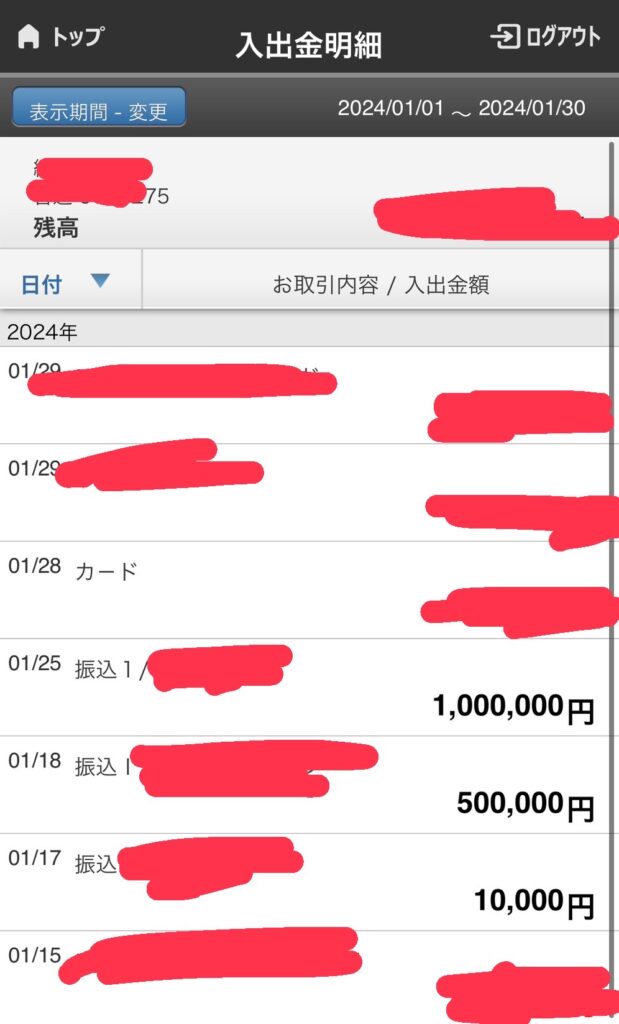The image size is (619, 1024).
Task: Open 表示期間 - 変更 to change the period
Action: click(x=99, y=108)
